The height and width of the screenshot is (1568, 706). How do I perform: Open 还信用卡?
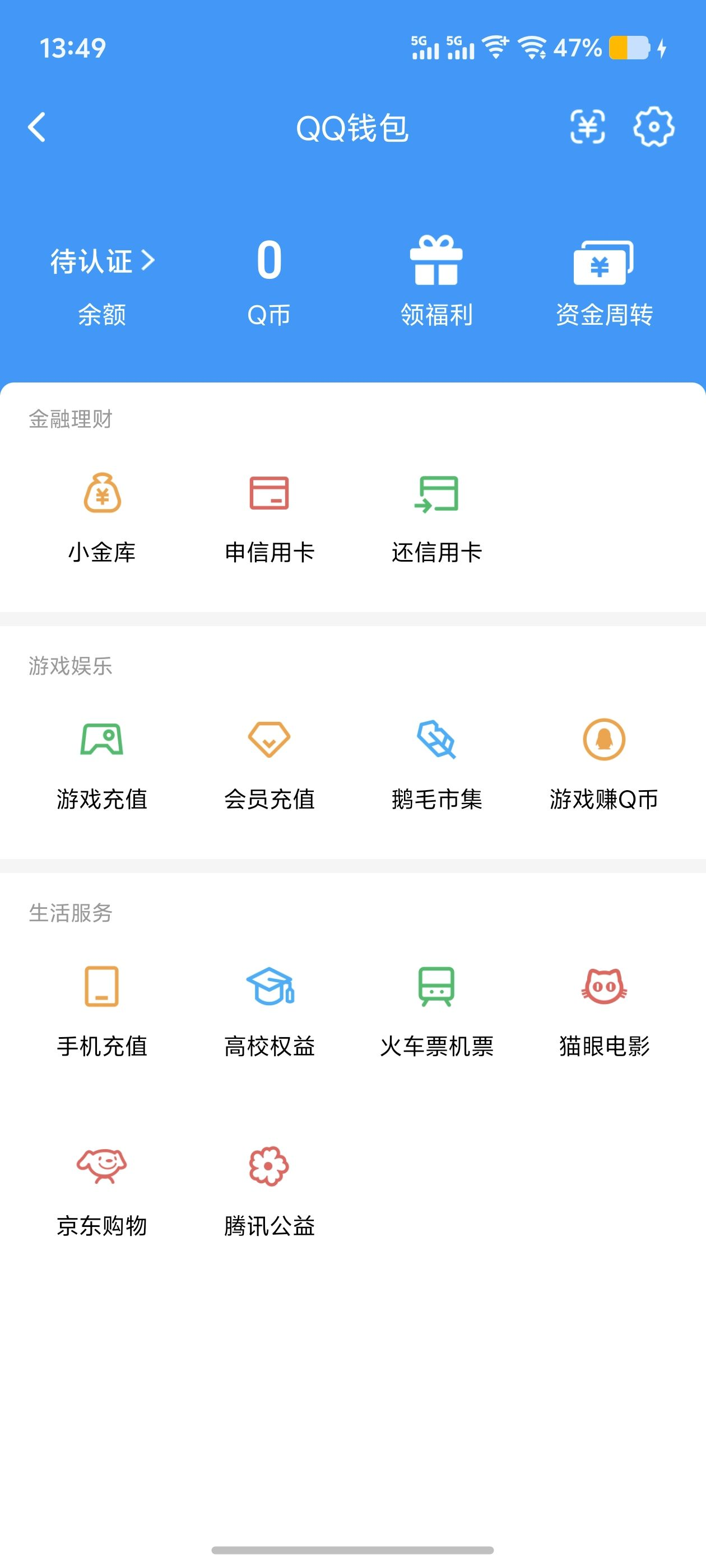436,518
